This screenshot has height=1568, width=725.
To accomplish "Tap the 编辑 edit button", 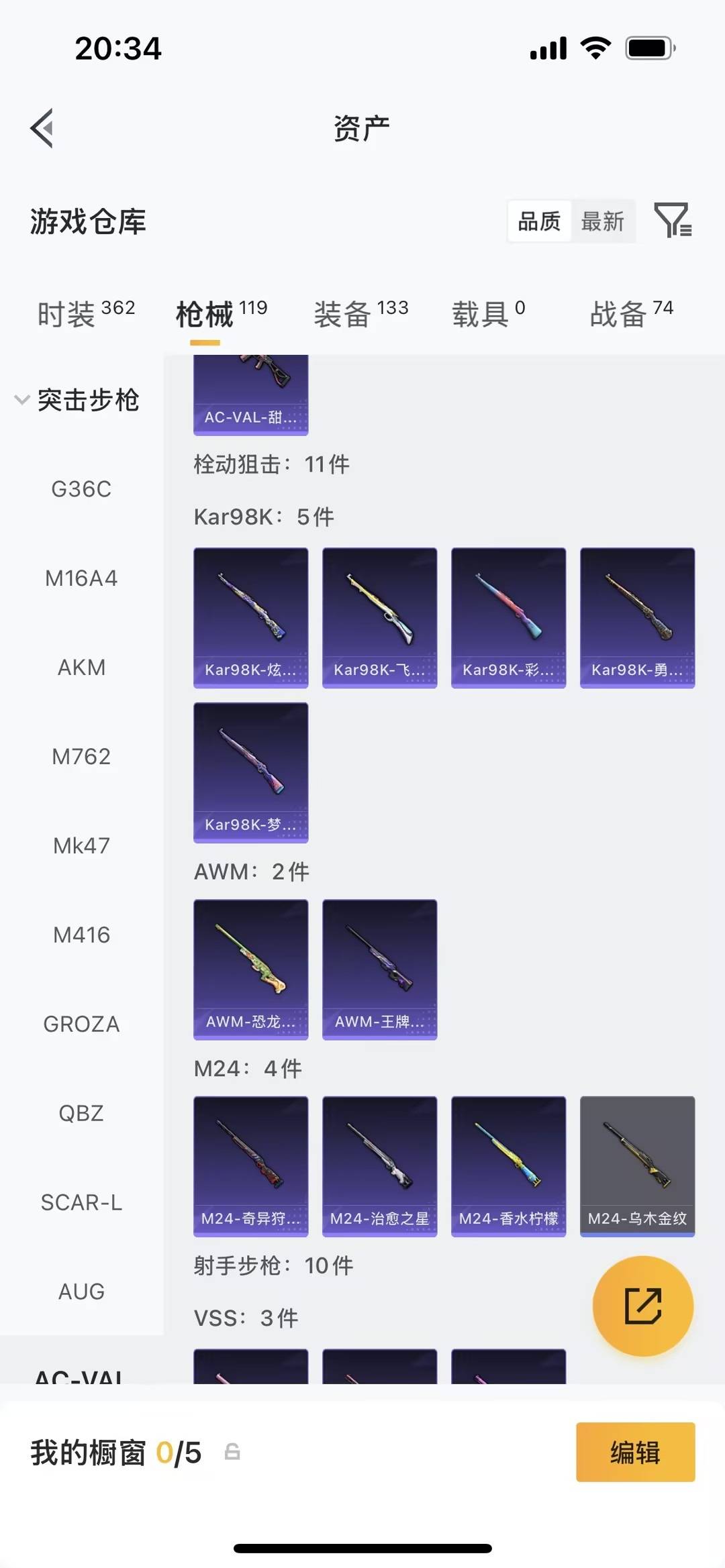I will pos(635,1453).
